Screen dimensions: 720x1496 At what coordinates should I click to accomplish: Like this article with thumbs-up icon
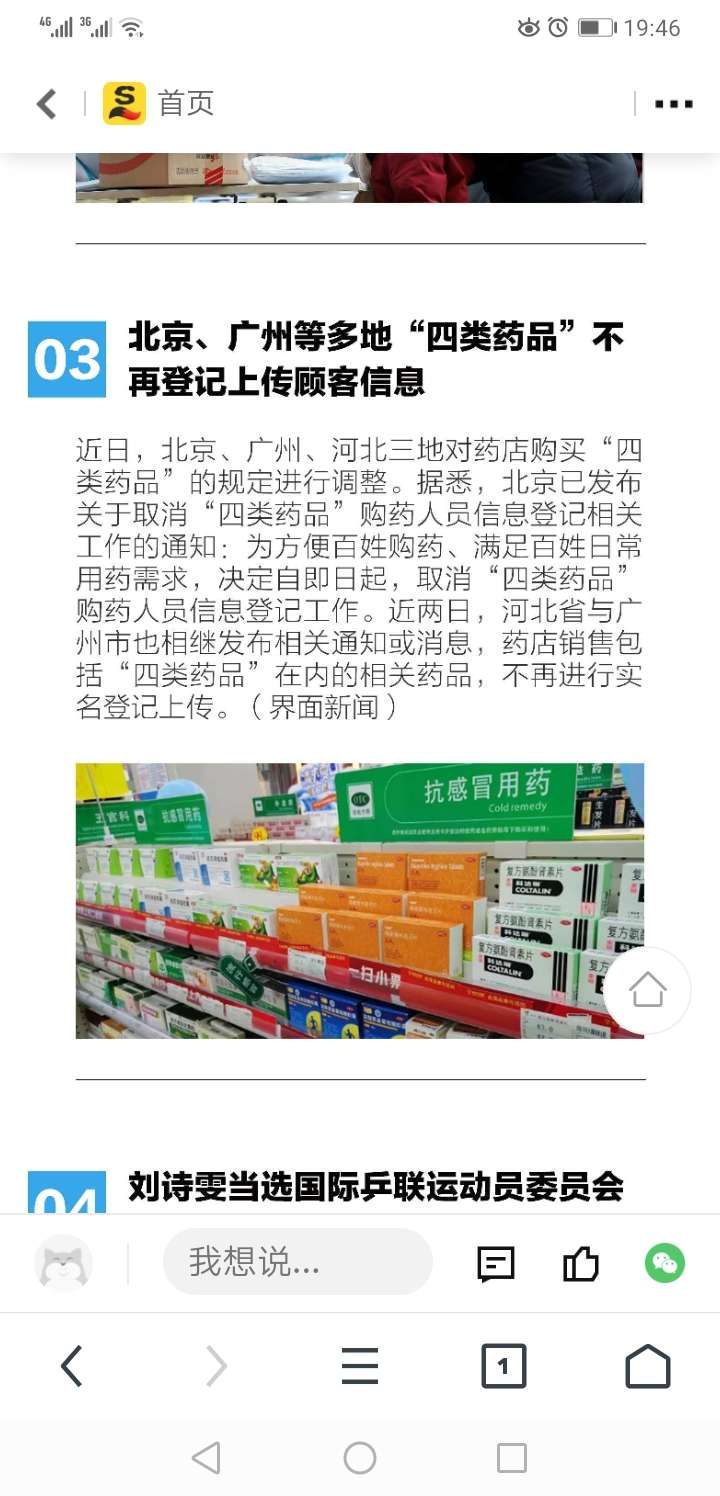(x=581, y=1264)
